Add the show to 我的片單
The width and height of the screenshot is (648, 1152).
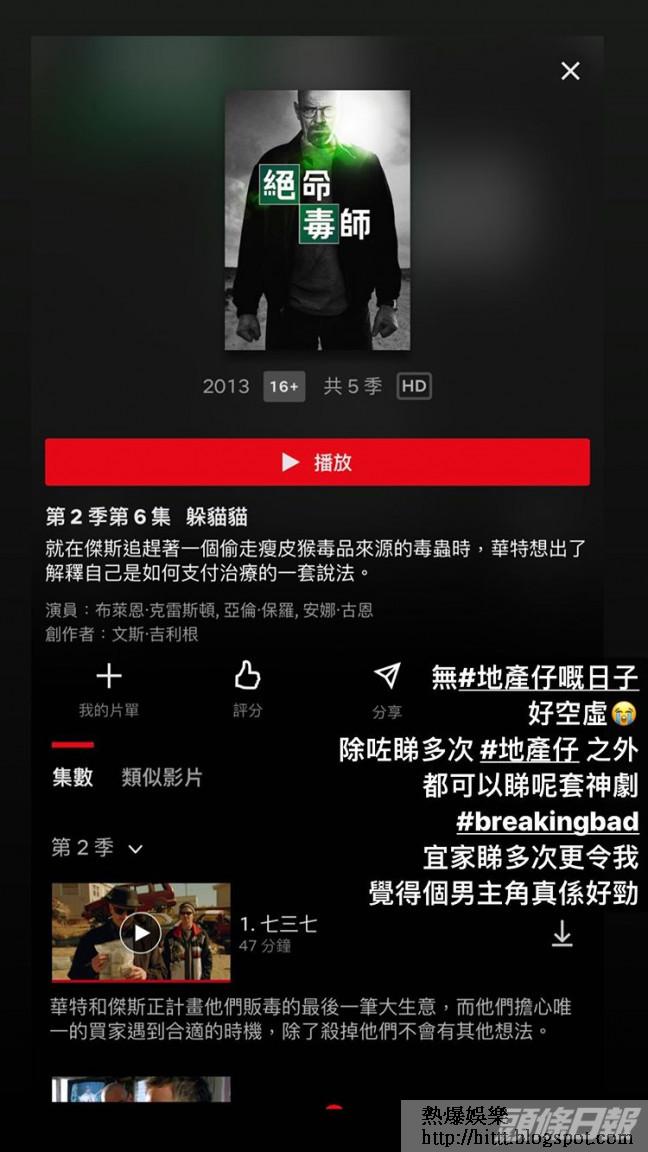coord(109,689)
